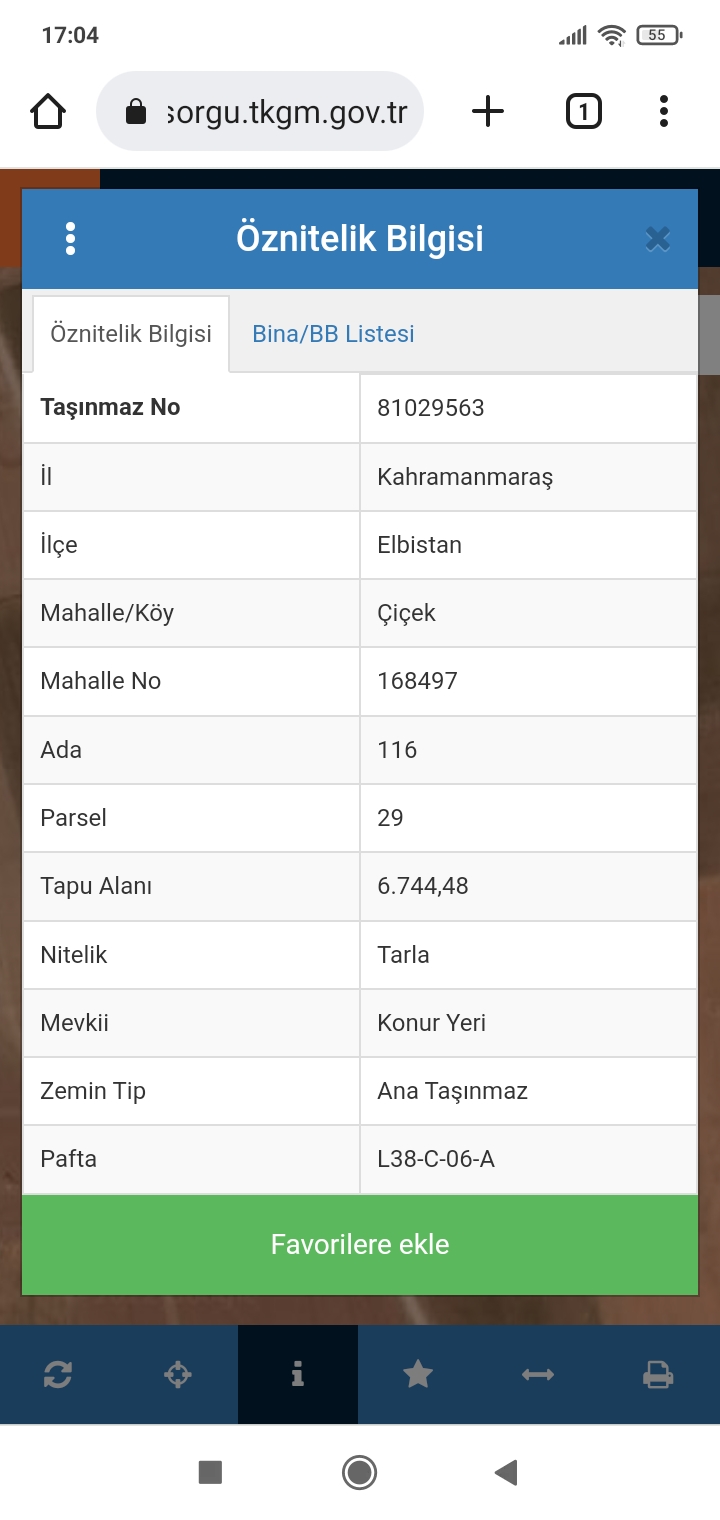Tap the system home button
Viewport: 720px width, 1520px height.
tap(359, 1472)
